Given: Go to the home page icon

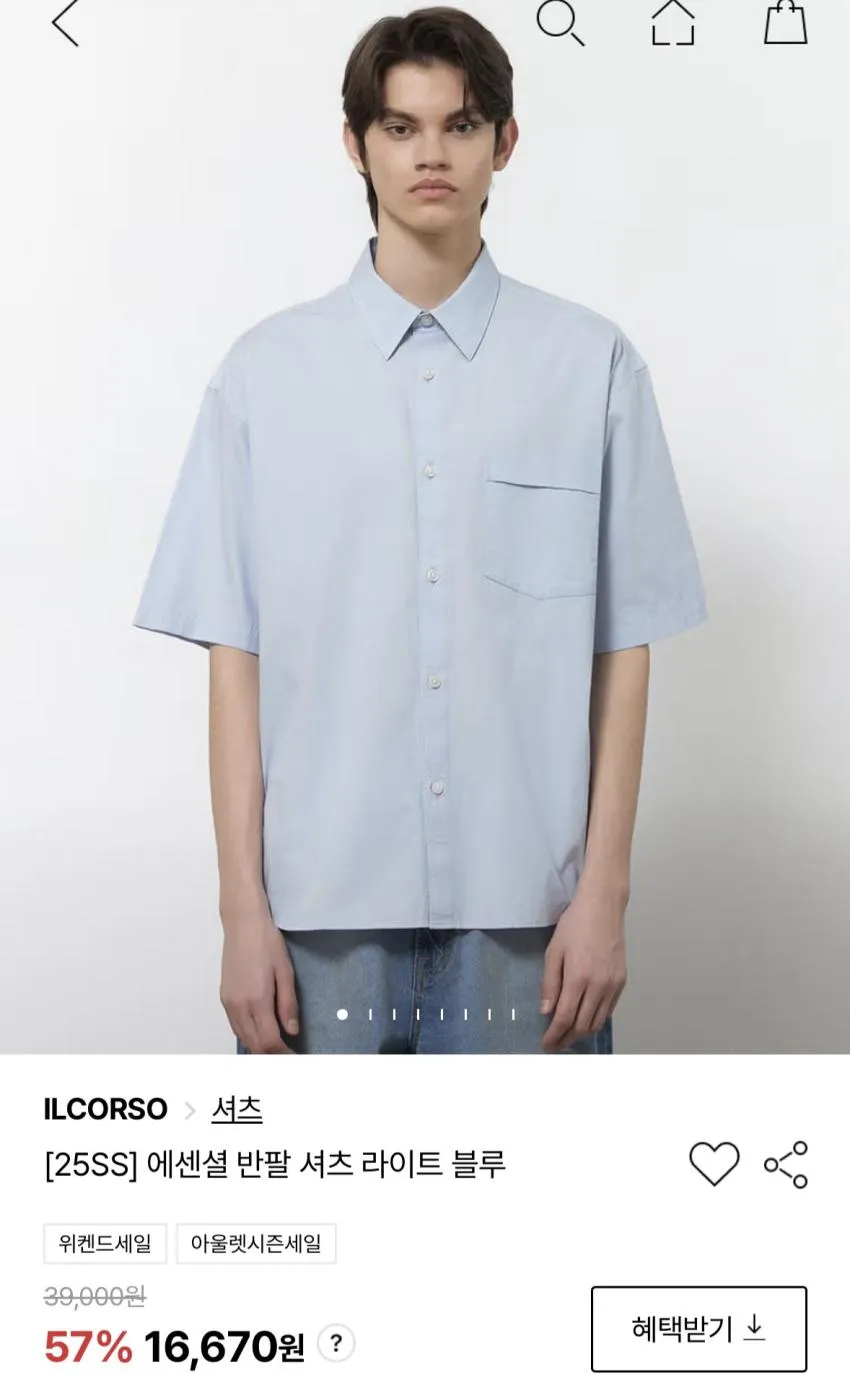Looking at the screenshot, I should point(673,22).
